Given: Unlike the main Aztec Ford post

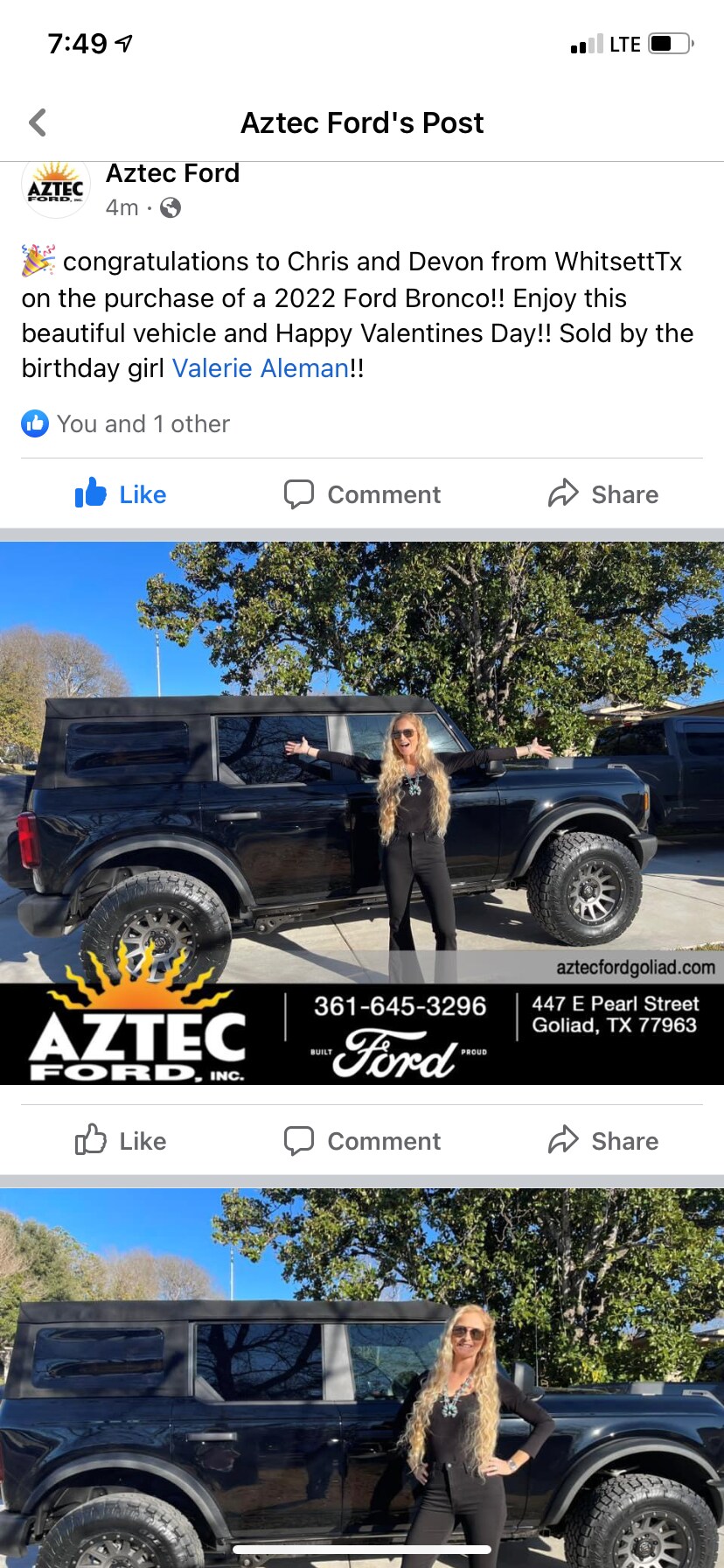Looking at the screenshot, I should pos(121,494).
